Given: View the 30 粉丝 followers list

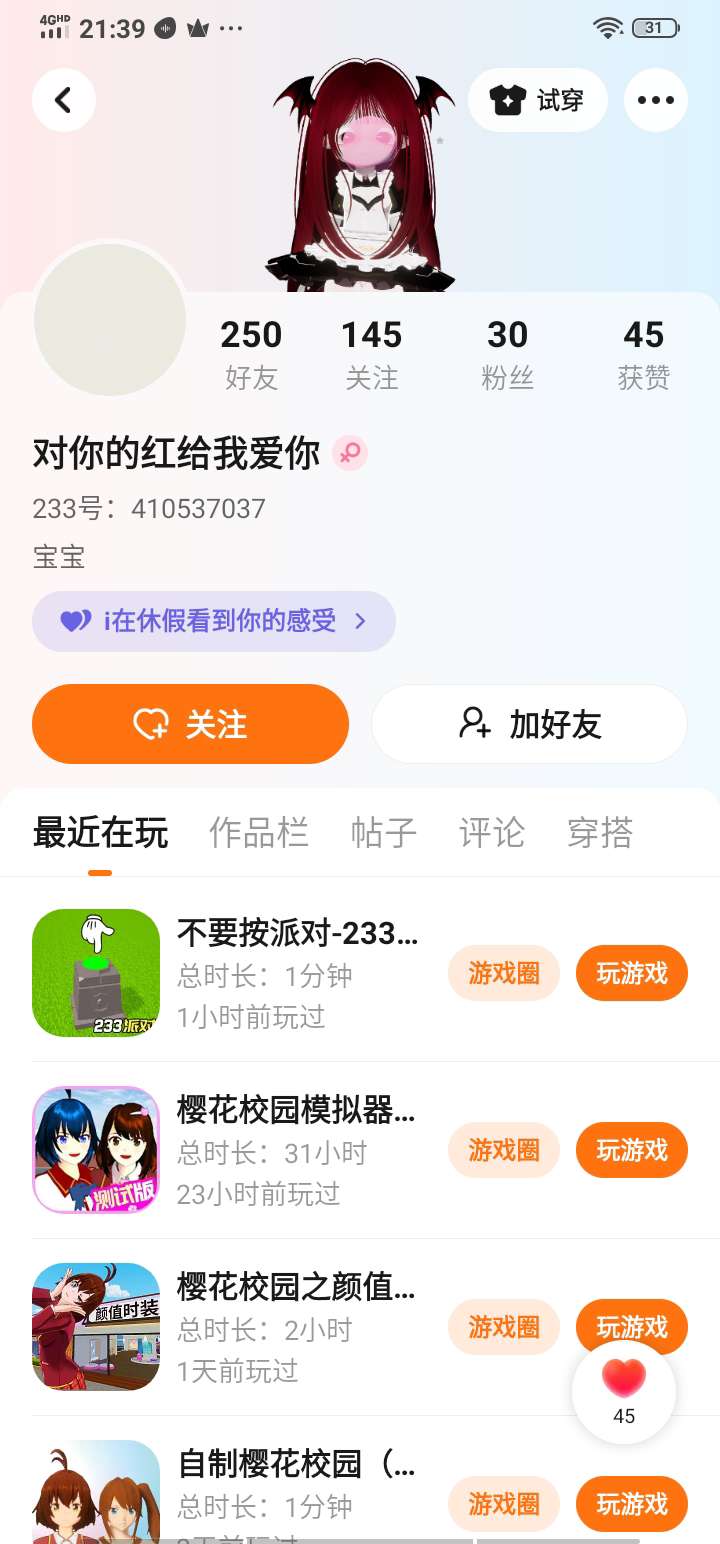Looking at the screenshot, I should (507, 353).
